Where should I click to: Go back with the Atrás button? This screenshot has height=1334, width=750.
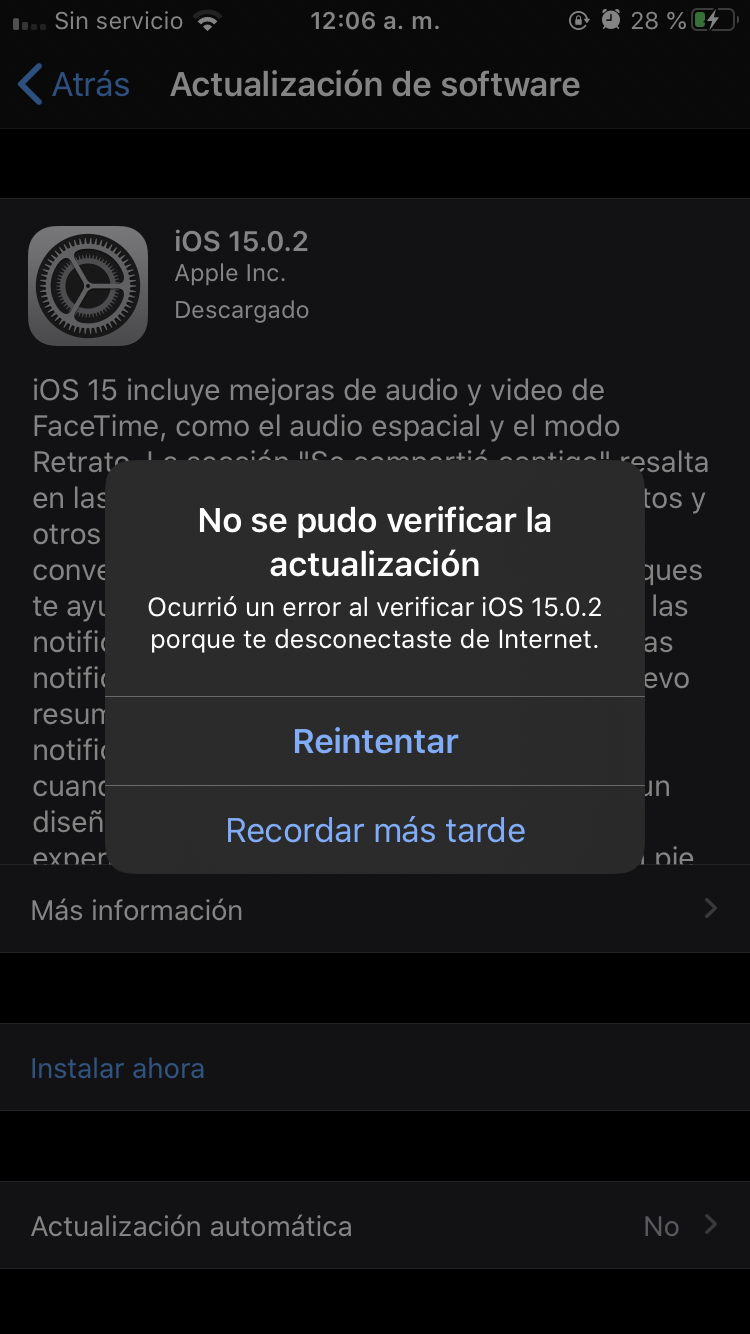75,85
